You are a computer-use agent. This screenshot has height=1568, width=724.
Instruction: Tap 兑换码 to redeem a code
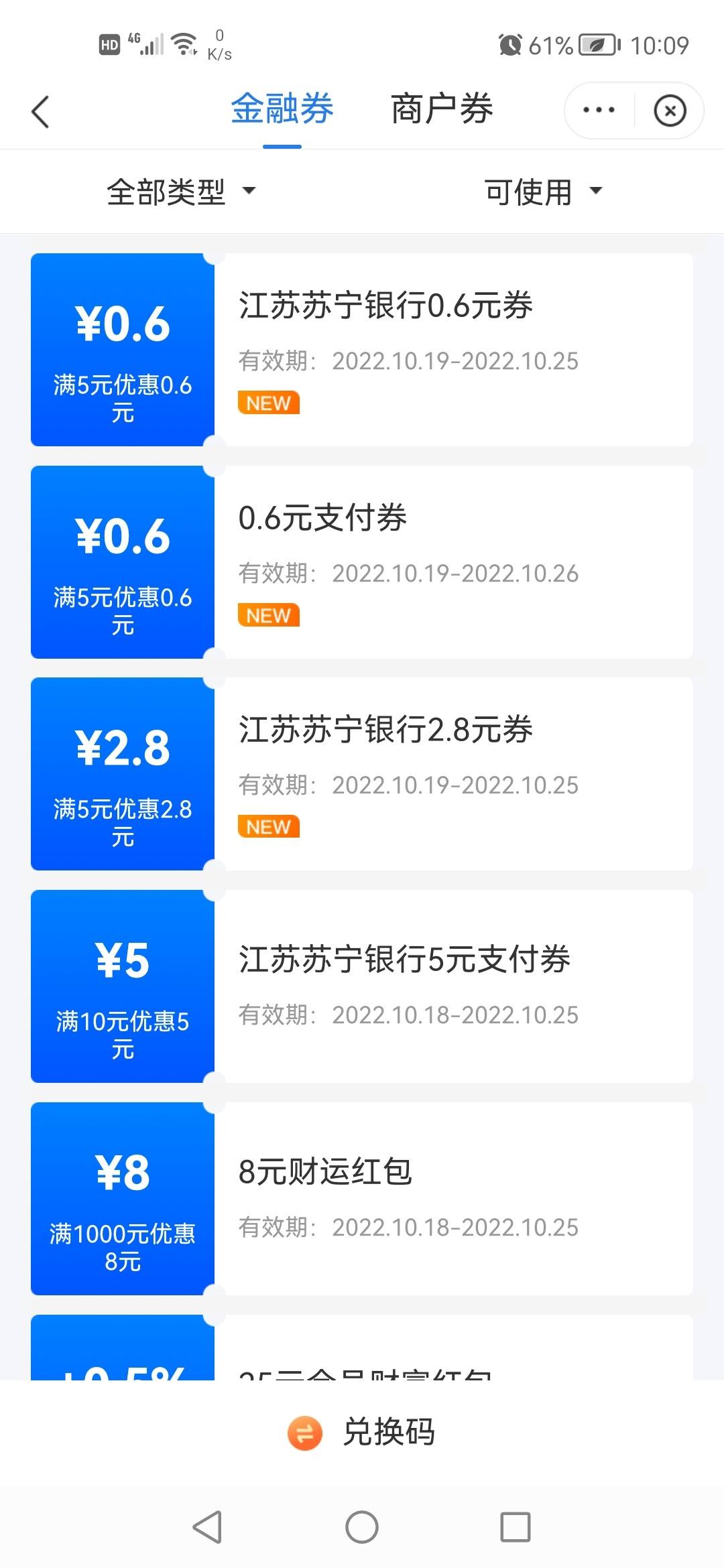362,1433
